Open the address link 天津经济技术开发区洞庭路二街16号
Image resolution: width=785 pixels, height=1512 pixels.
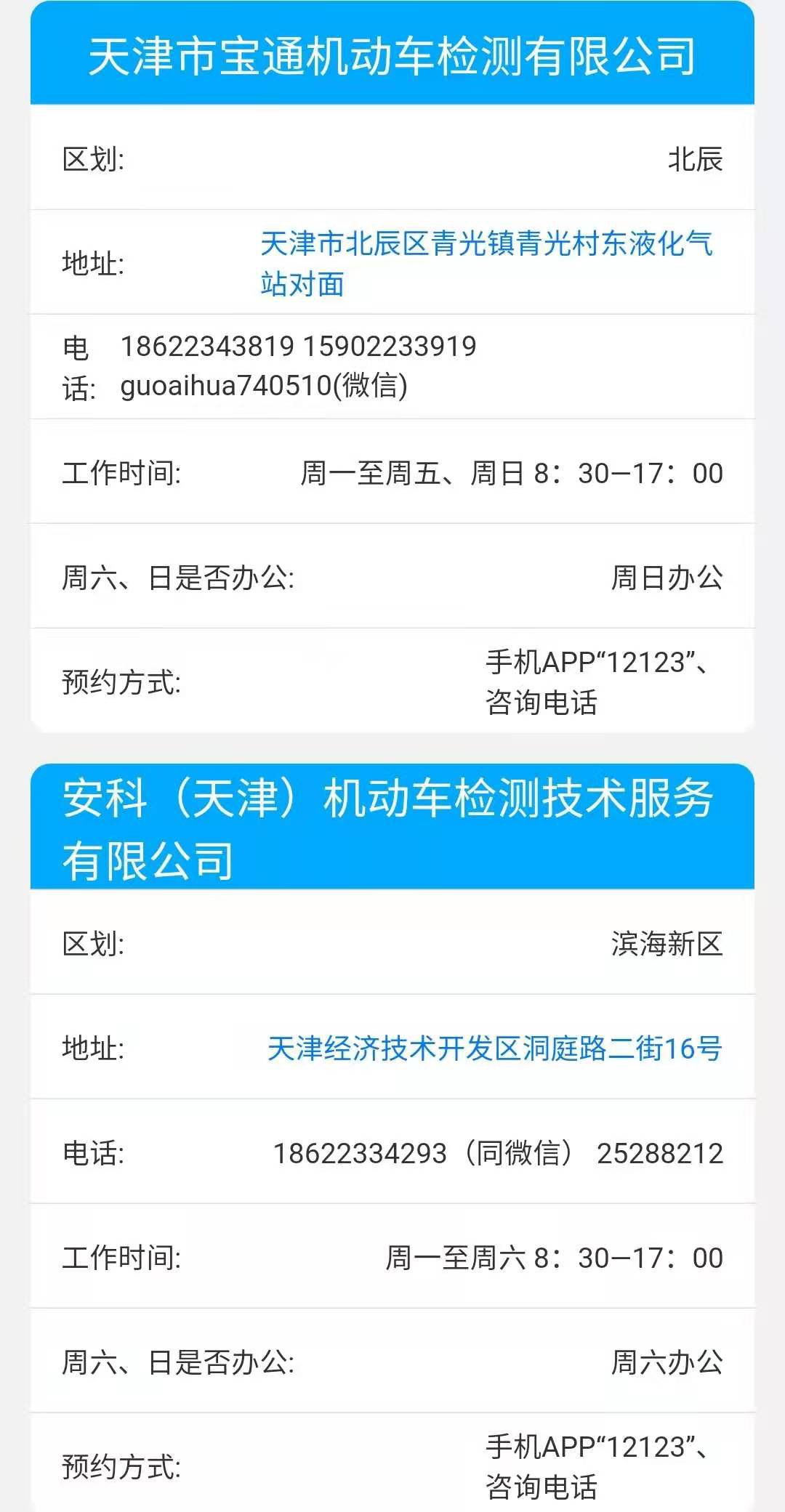point(494,1048)
